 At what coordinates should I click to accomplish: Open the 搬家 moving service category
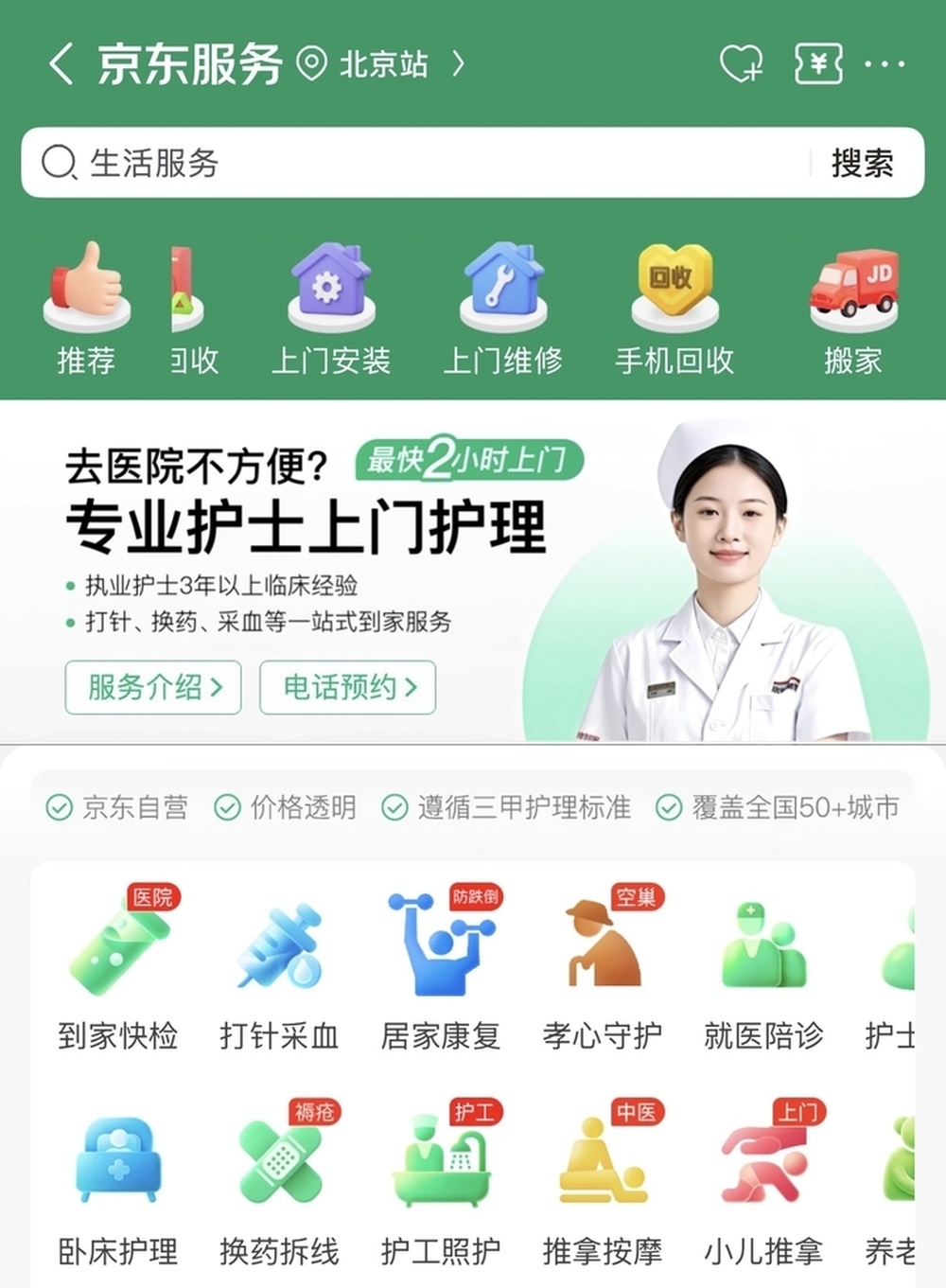tap(853, 309)
